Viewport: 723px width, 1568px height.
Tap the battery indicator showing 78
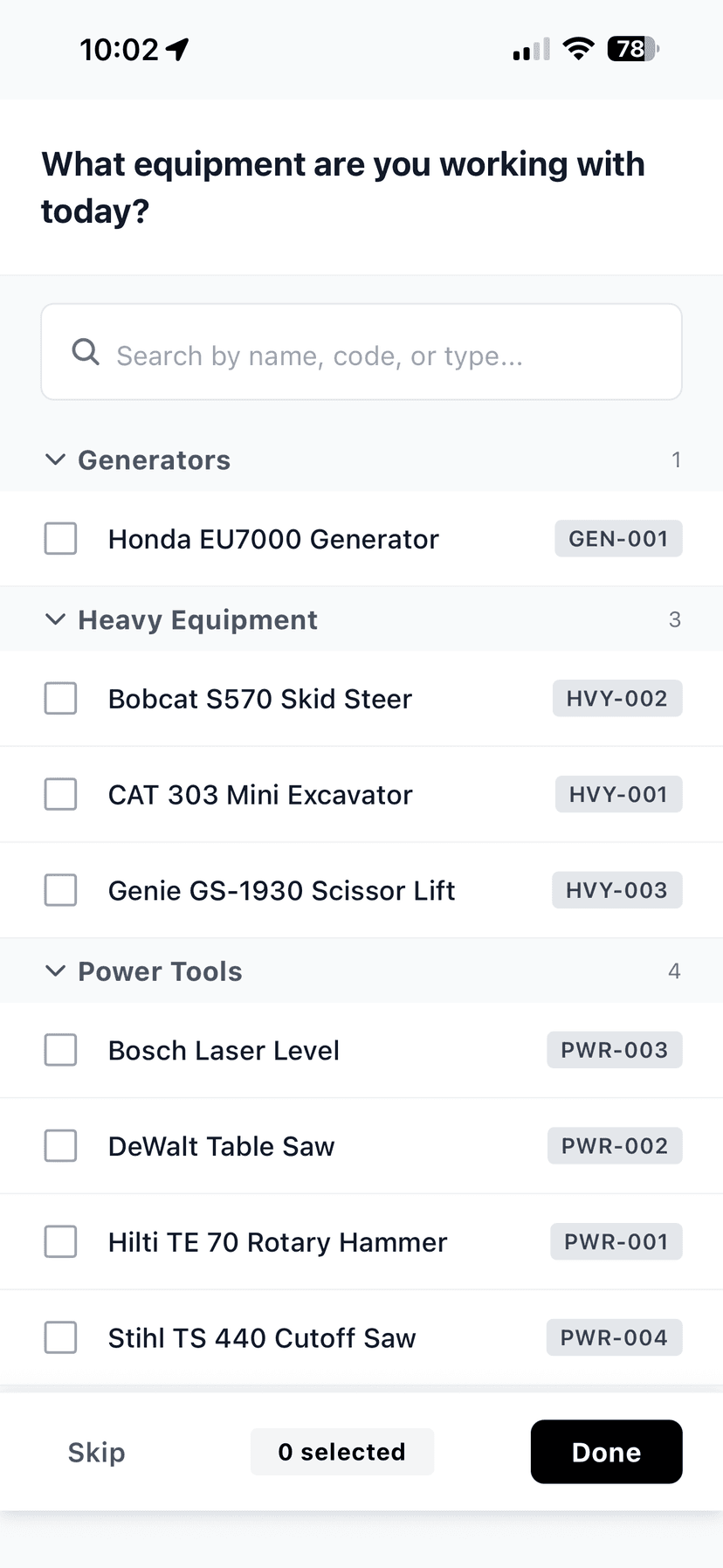tap(631, 49)
